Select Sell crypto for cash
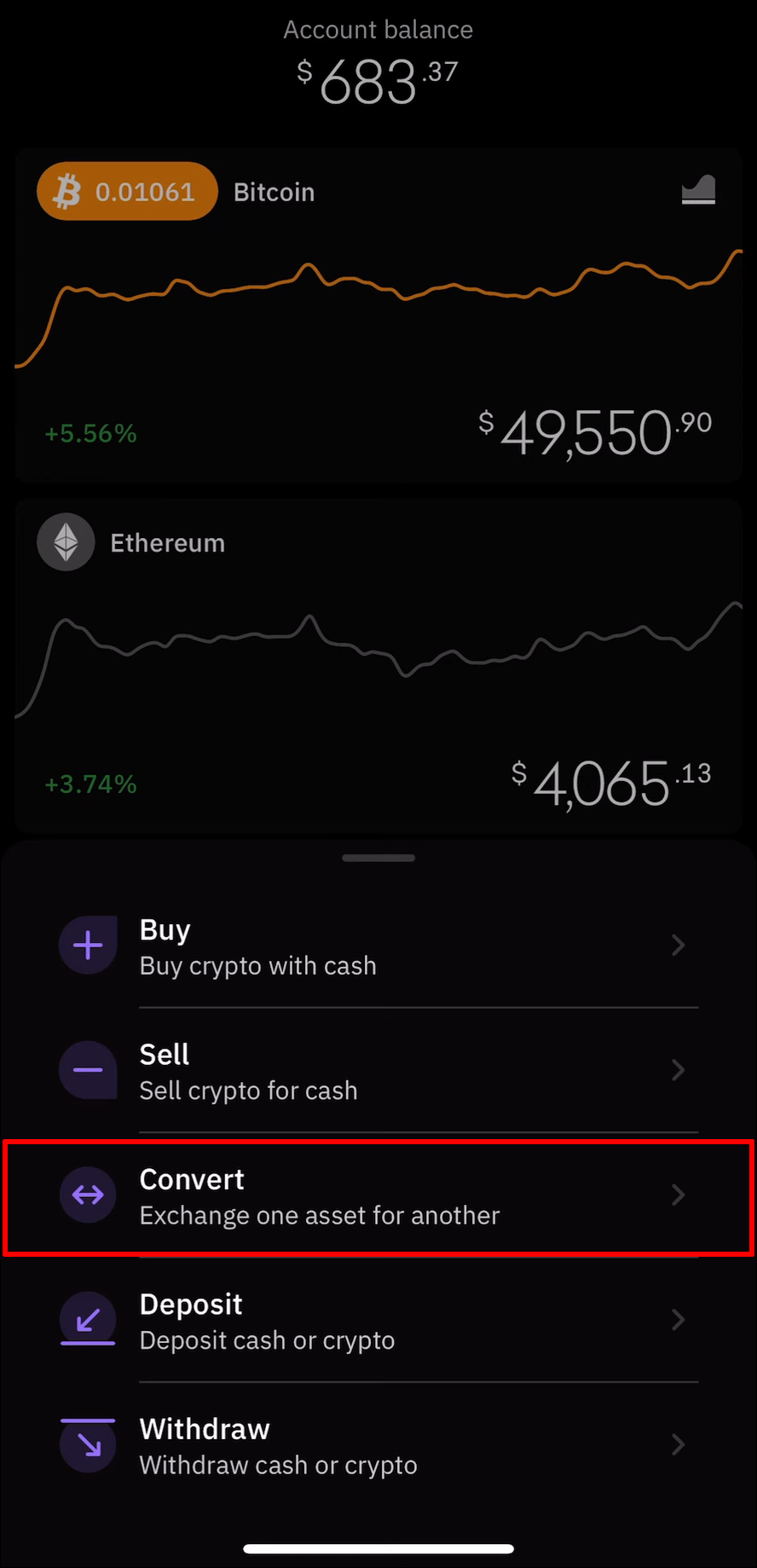 point(378,1071)
